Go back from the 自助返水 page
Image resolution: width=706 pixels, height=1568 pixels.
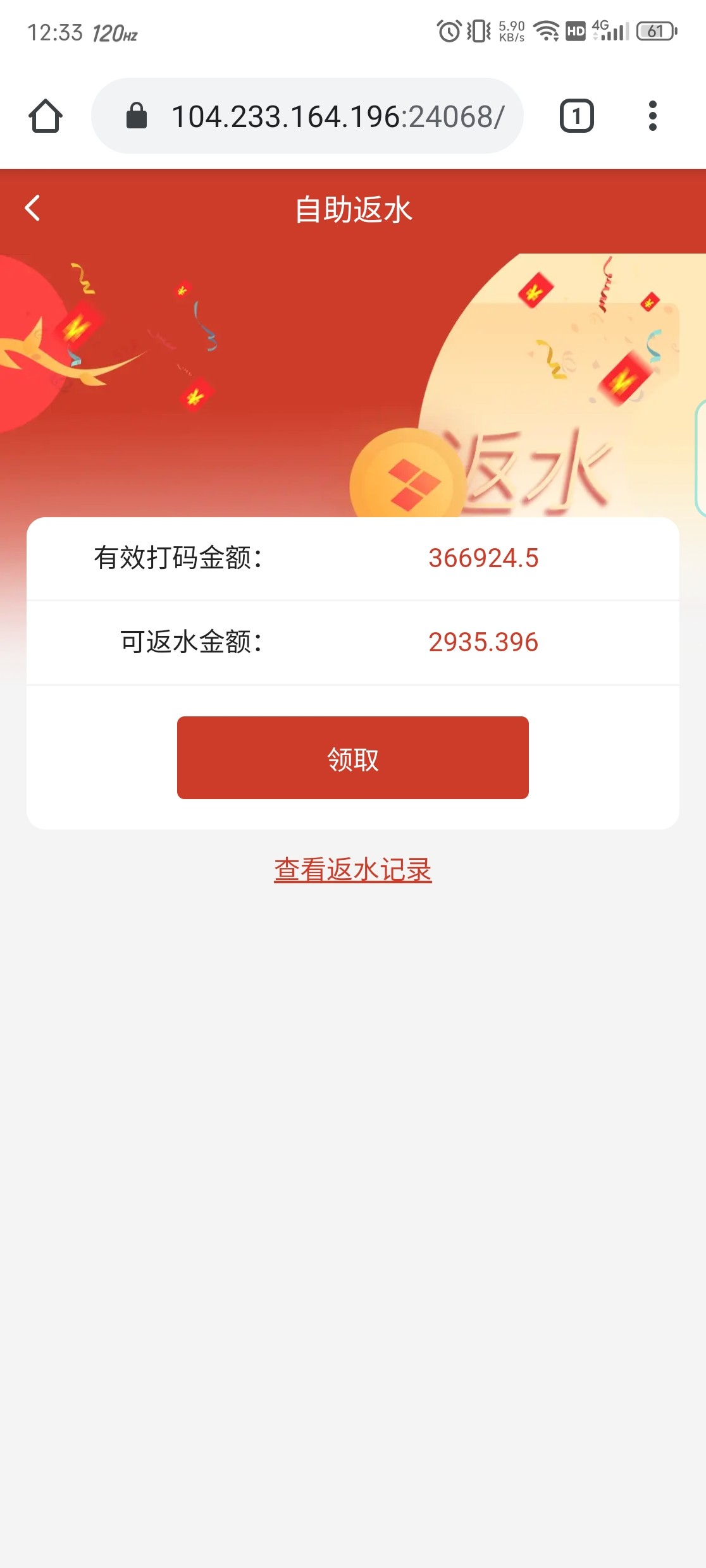click(33, 208)
